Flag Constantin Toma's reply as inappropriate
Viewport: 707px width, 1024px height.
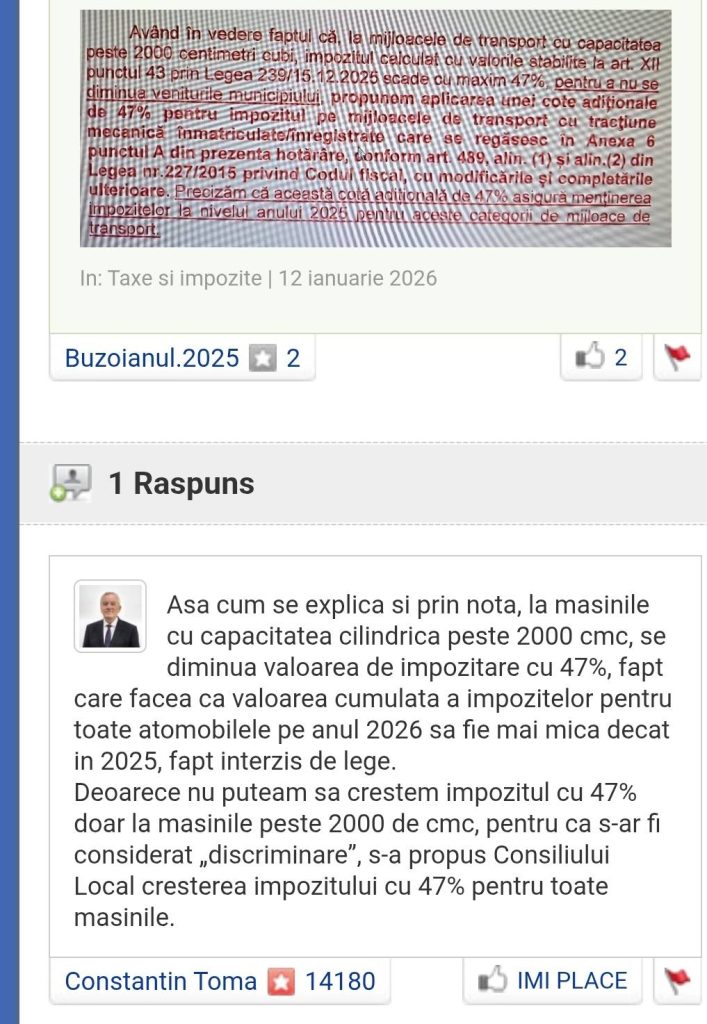click(678, 981)
